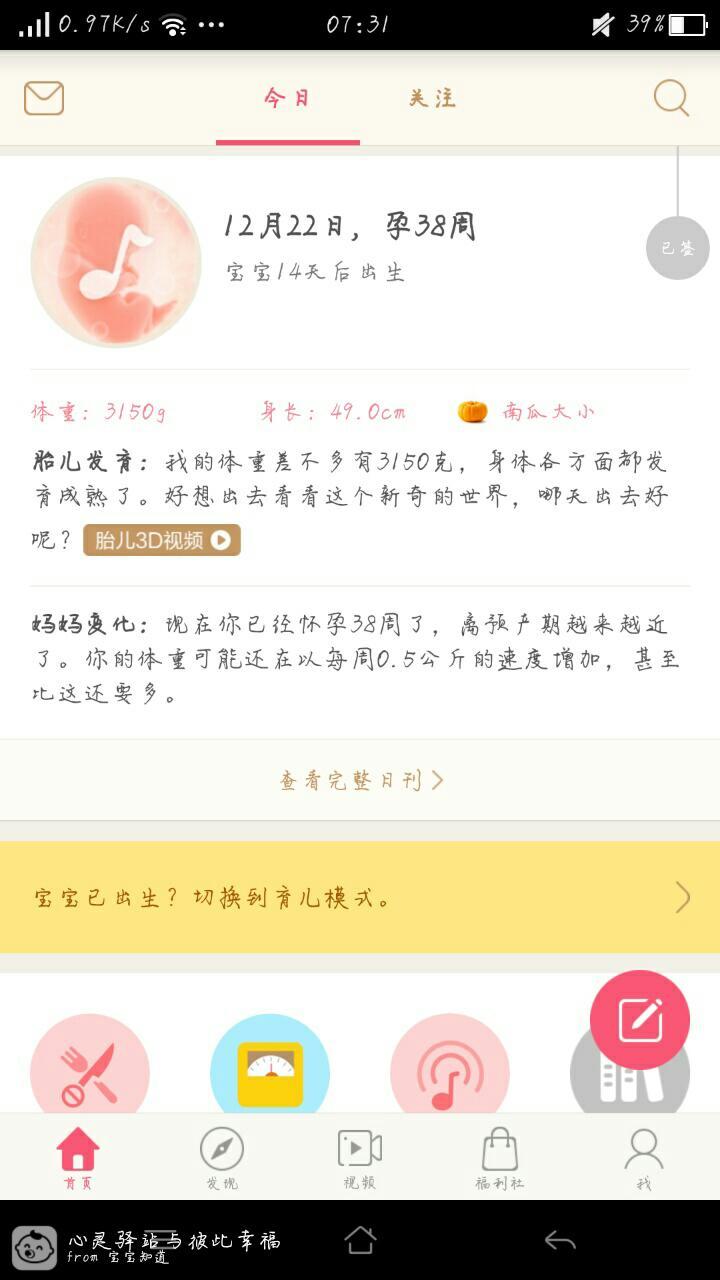Open the mail inbox icon

click(44, 98)
